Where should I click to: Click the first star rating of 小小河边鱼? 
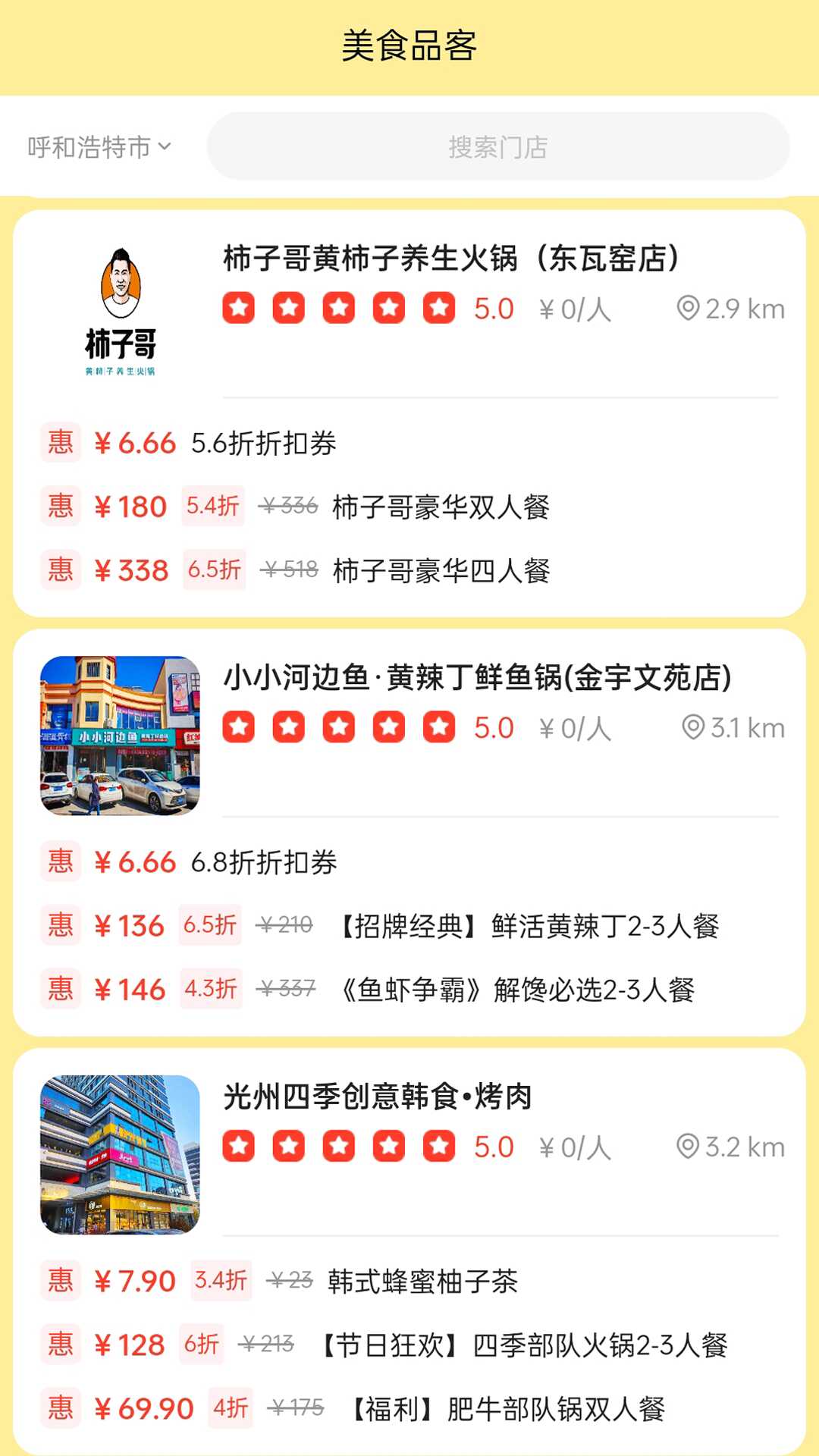[240, 726]
